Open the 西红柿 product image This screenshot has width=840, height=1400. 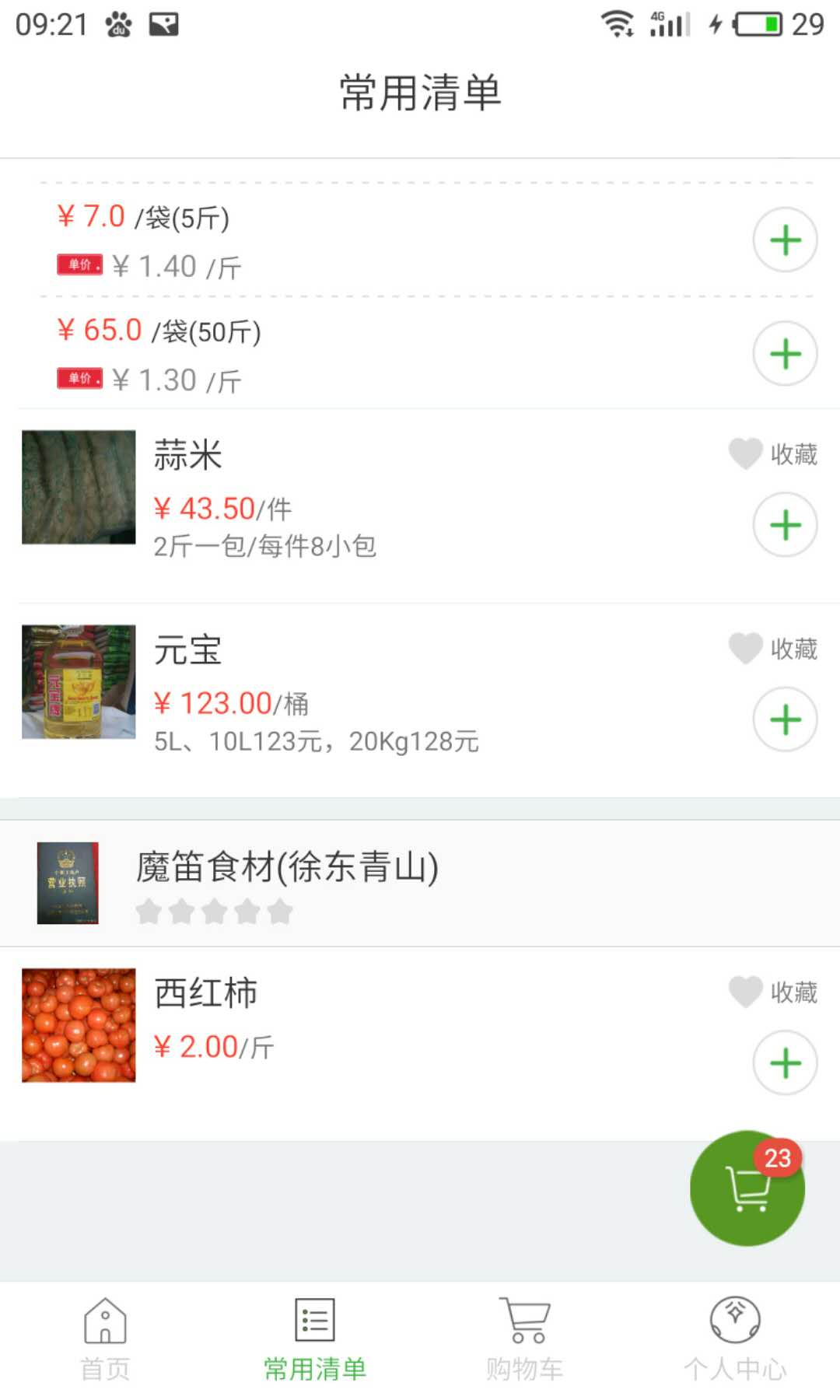click(79, 1025)
